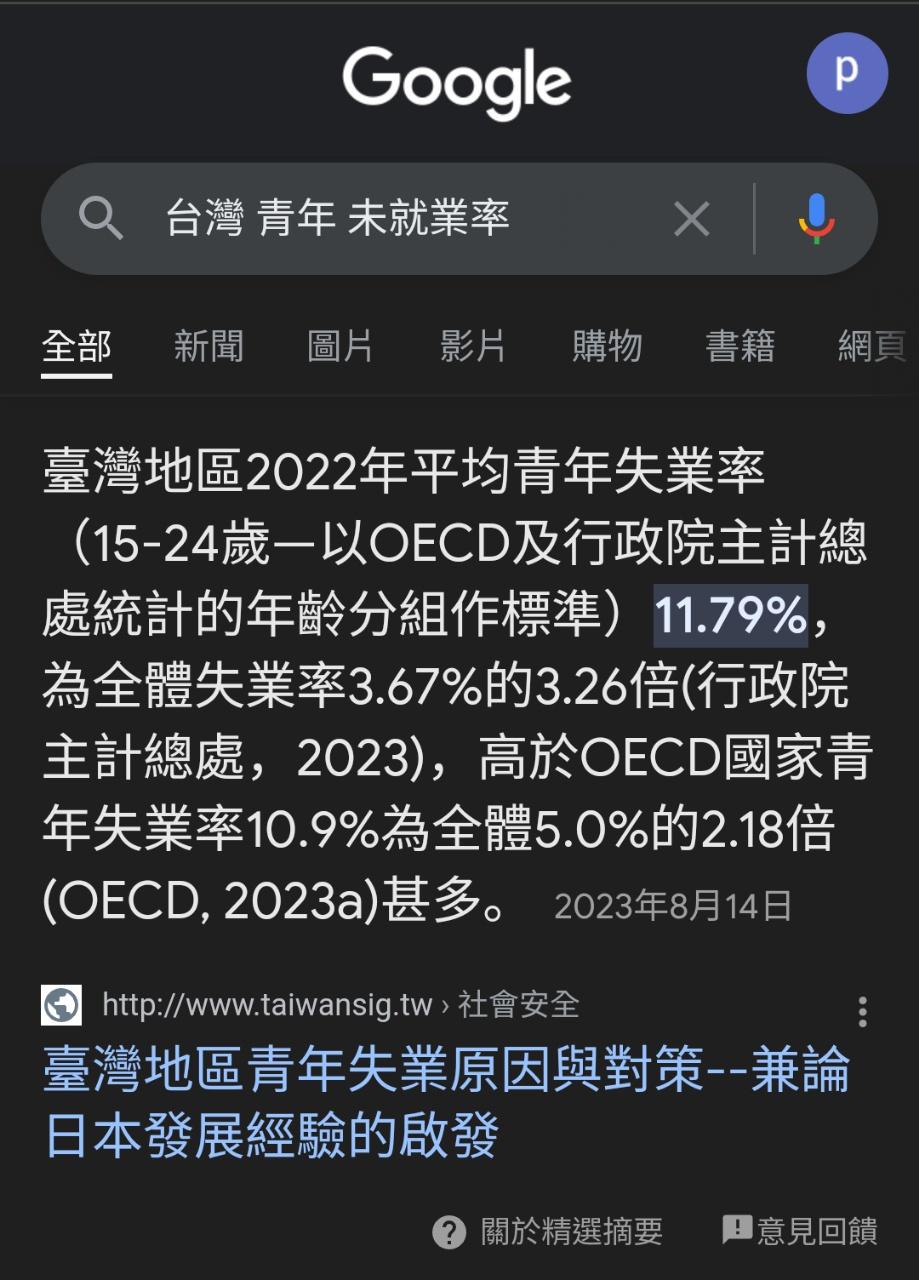The image size is (919, 1280).
Task: Open the overflow menu for taiwansig.tw result
Action: 862,1012
